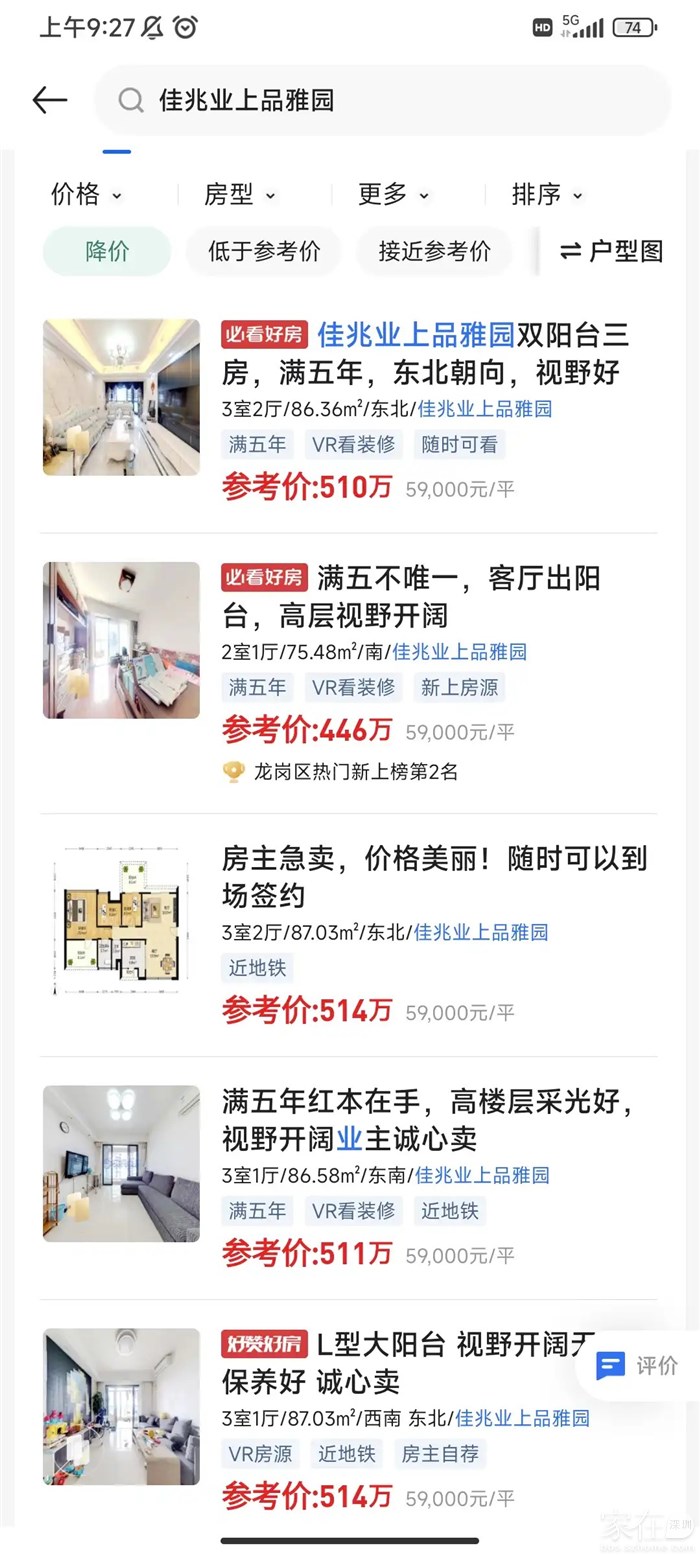
Task: Go back with the arrow icon
Action: tap(49, 100)
